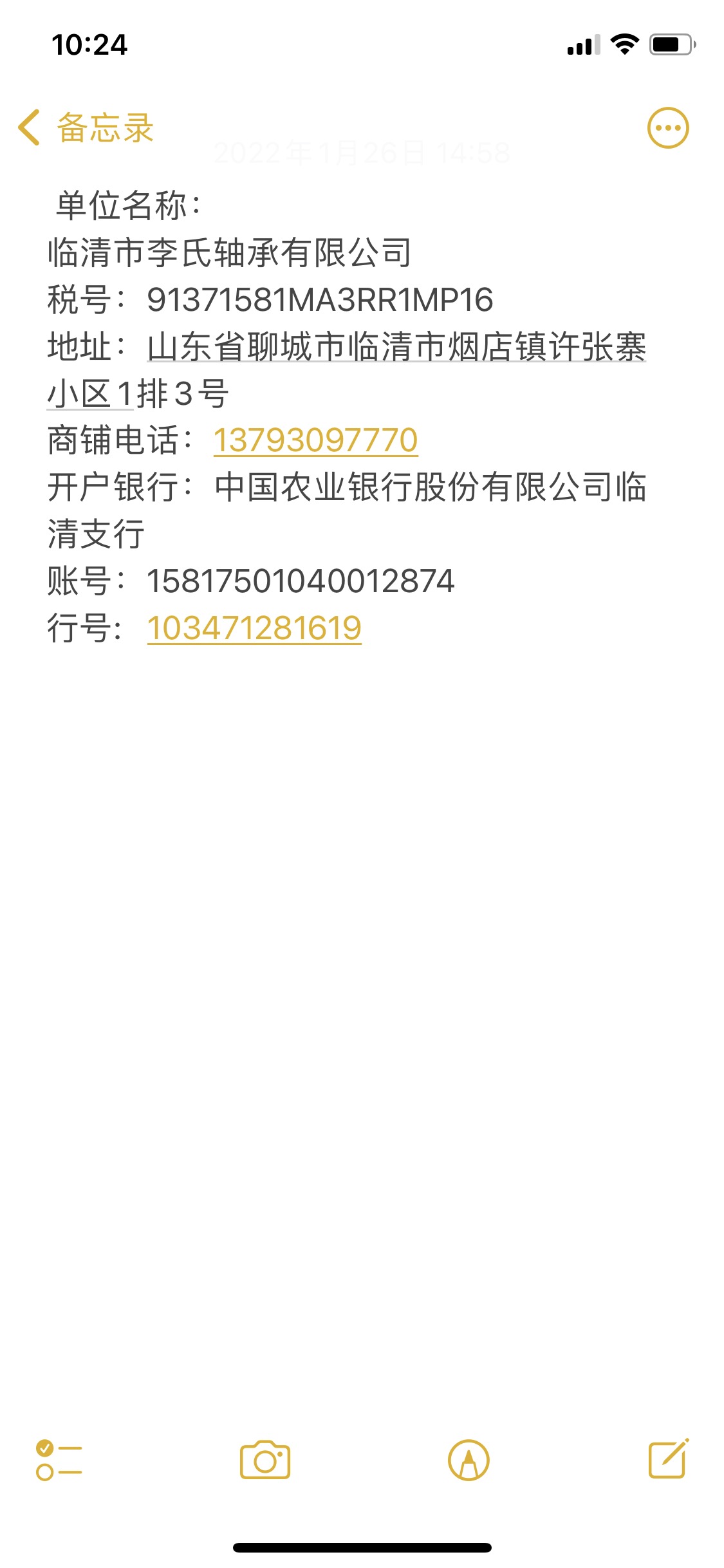Add a checklist to the note
724x1568 pixels.
click(x=59, y=1460)
